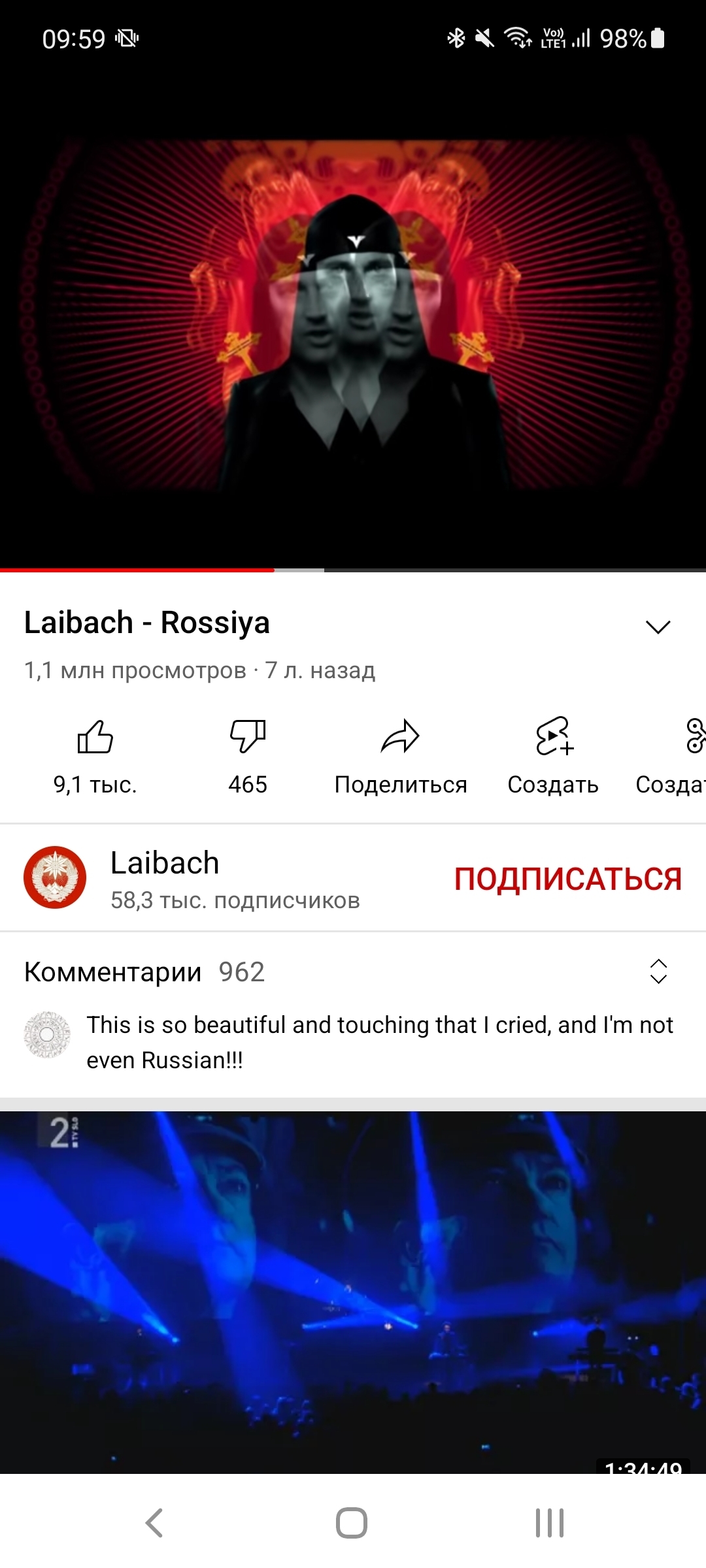This screenshot has height=1568, width=706.
Task: Open the recent apps overview
Action: [549, 1523]
